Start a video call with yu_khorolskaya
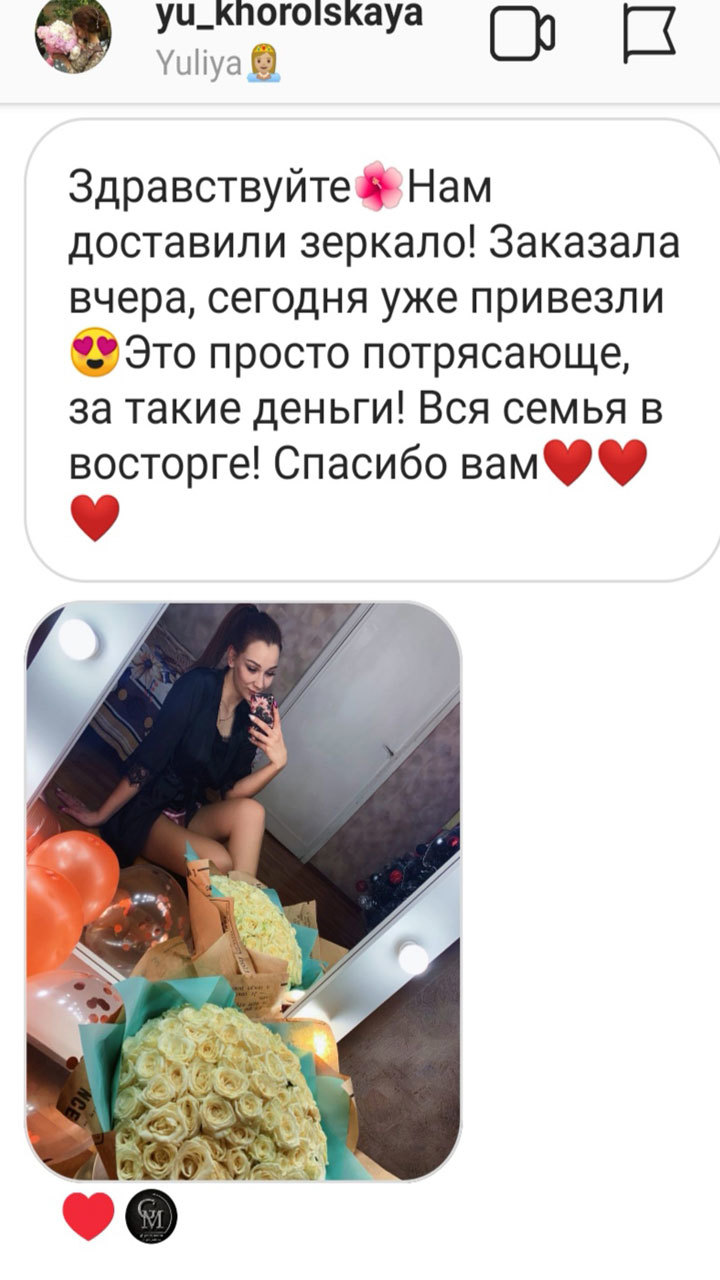The height and width of the screenshot is (1280, 720). coord(522,33)
